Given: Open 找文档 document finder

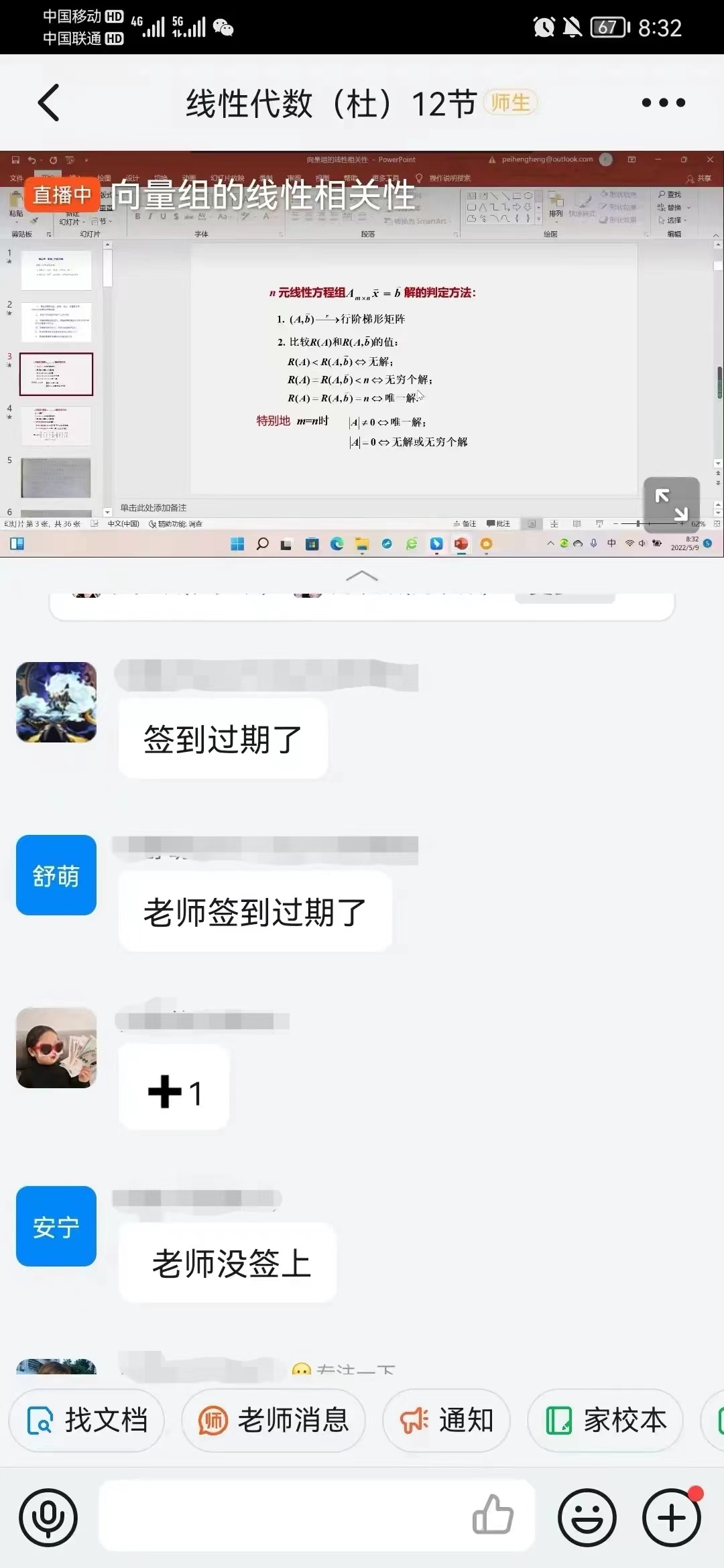Looking at the screenshot, I should (87, 1420).
